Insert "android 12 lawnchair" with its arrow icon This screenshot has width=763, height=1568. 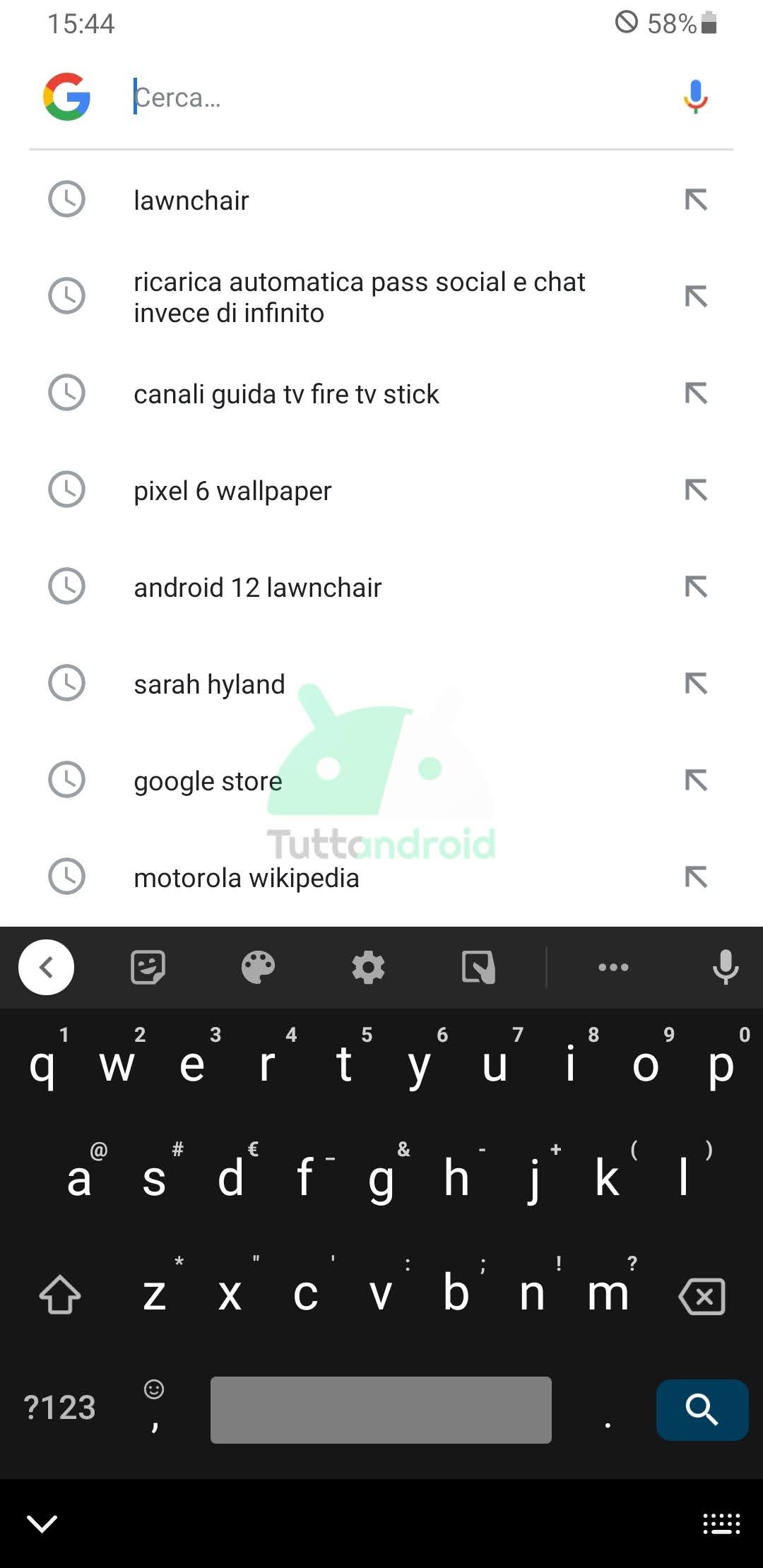696,587
